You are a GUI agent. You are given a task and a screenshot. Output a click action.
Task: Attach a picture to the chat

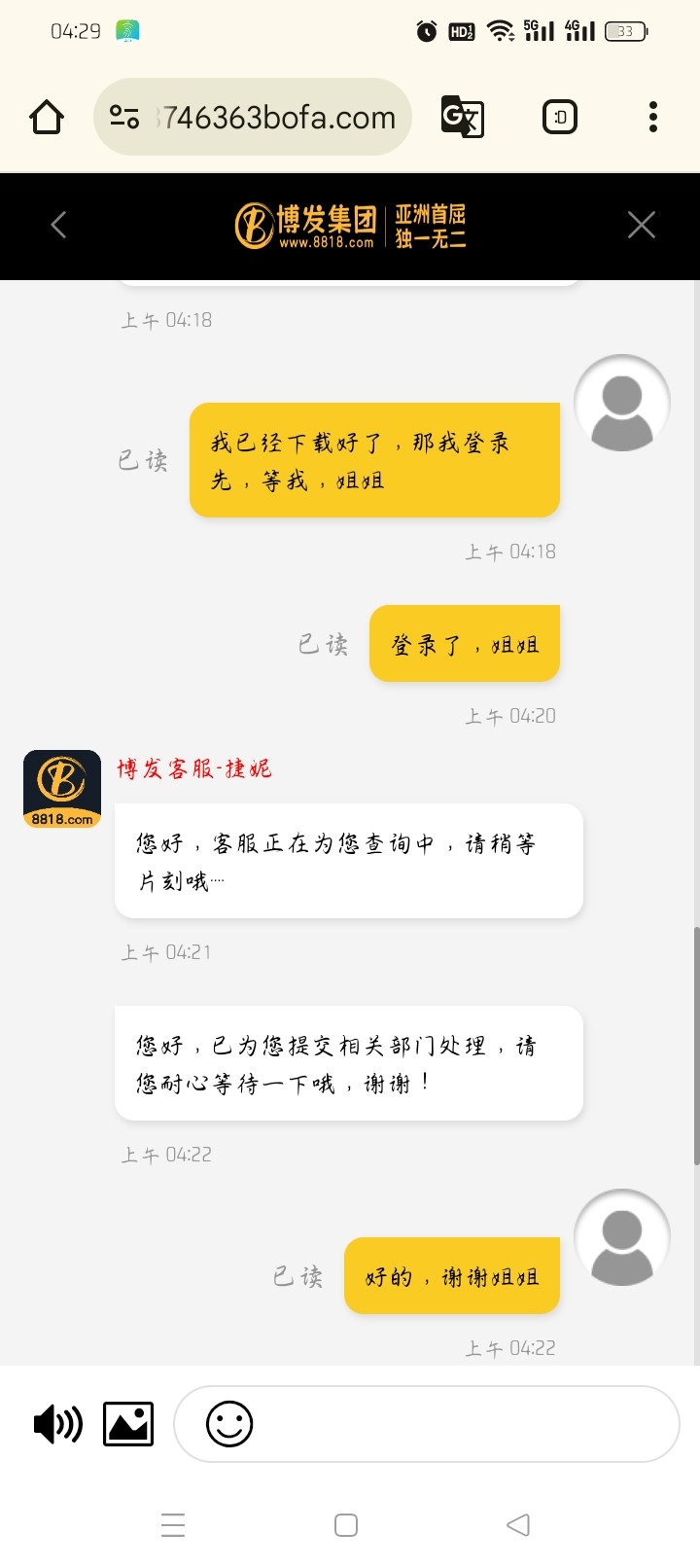point(128,1425)
